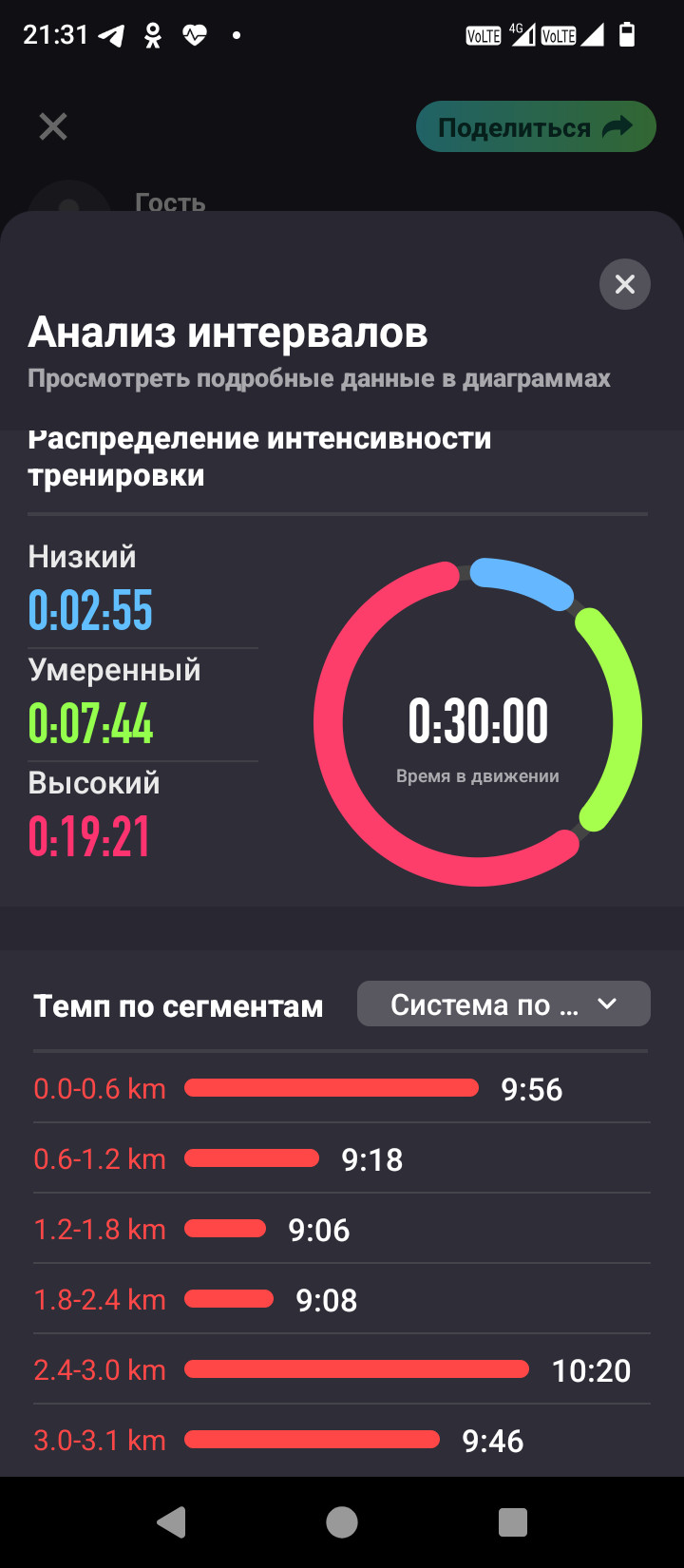
Task: Go to the home screen
Action: (342, 1522)
